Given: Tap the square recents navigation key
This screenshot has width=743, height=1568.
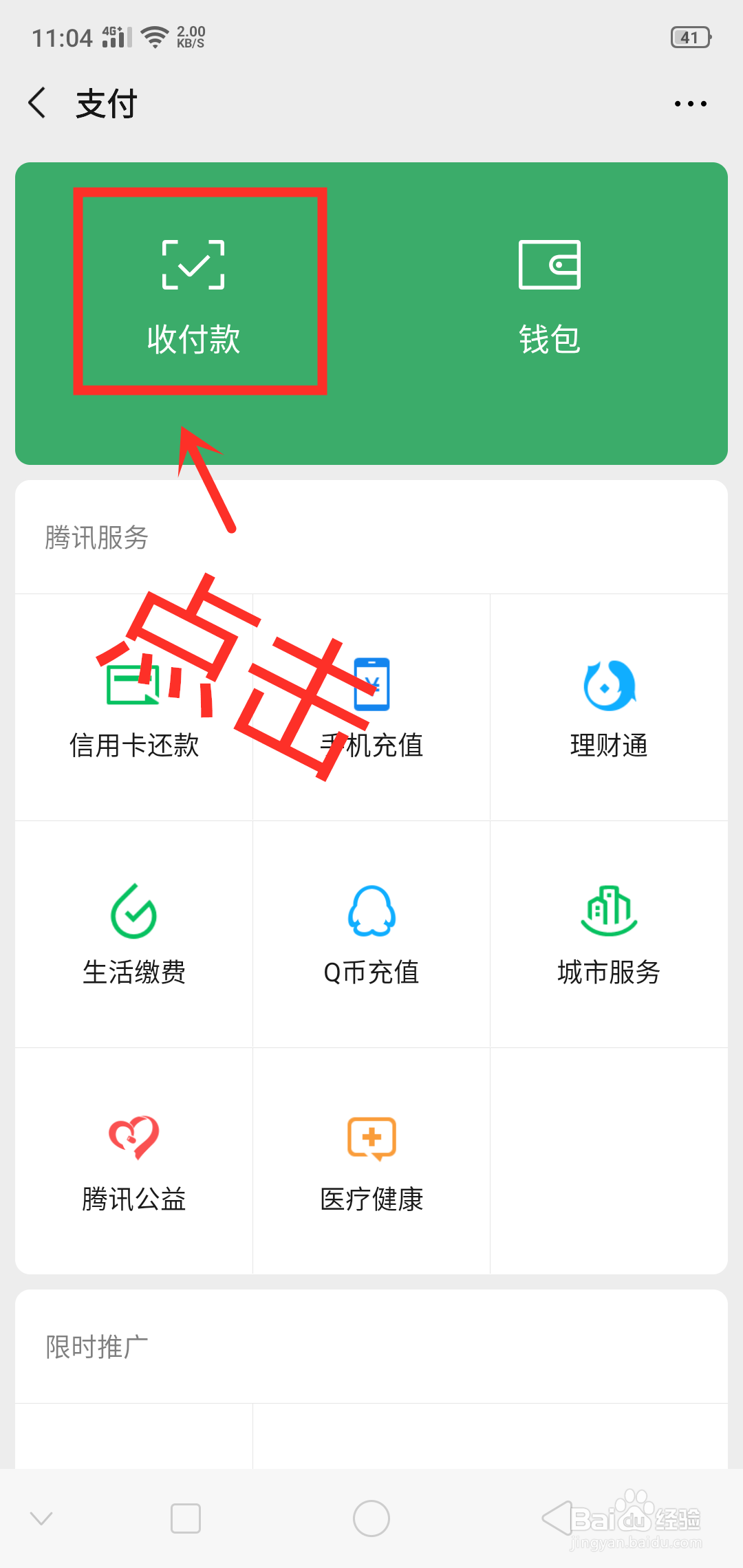Looking at the screenshot, I should pyautogui.click(x=184, y=1518).
